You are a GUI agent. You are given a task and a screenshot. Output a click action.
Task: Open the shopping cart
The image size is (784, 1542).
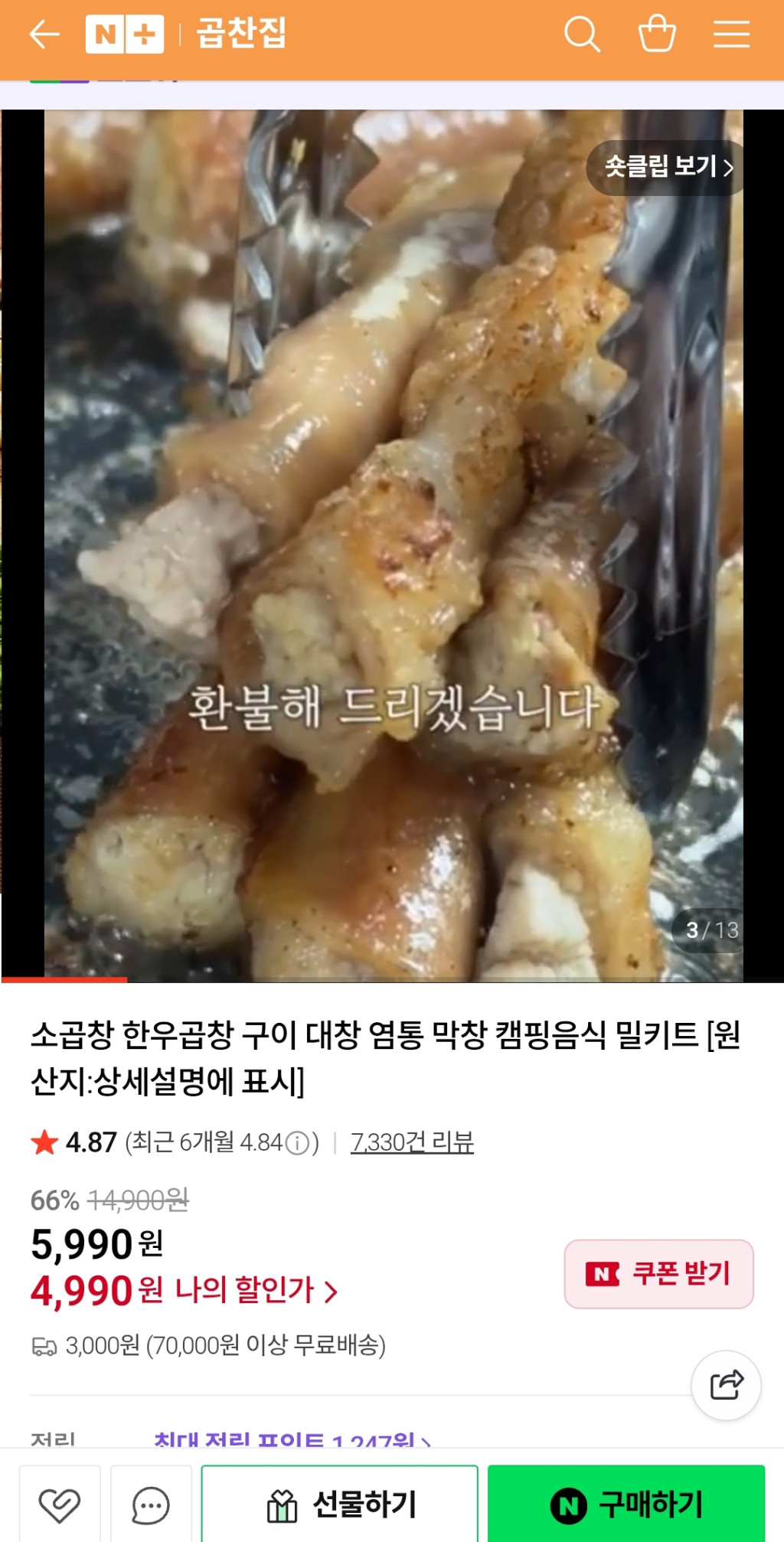pyautogui.click(x=657, y=34)
